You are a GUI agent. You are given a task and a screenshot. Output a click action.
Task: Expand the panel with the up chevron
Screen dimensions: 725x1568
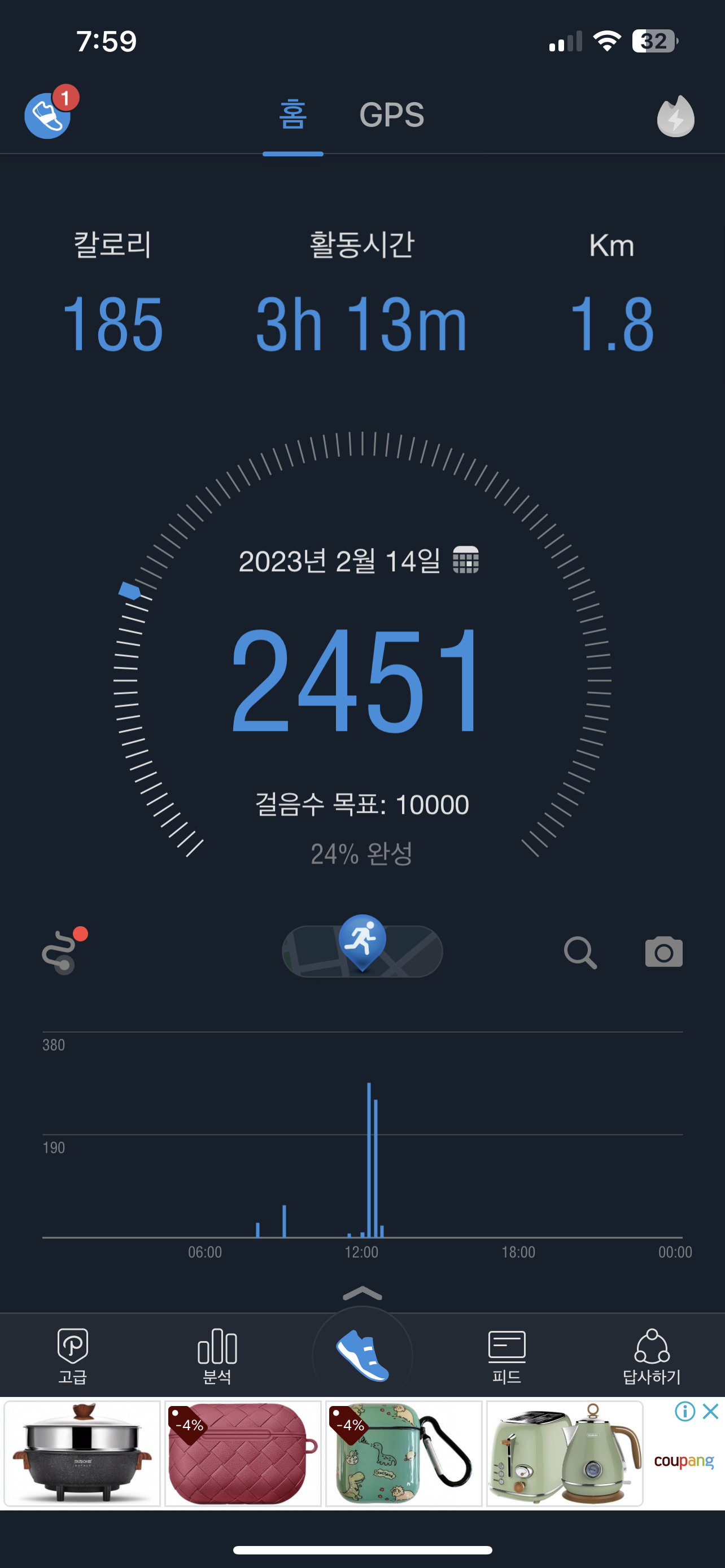coord(362,1293)
